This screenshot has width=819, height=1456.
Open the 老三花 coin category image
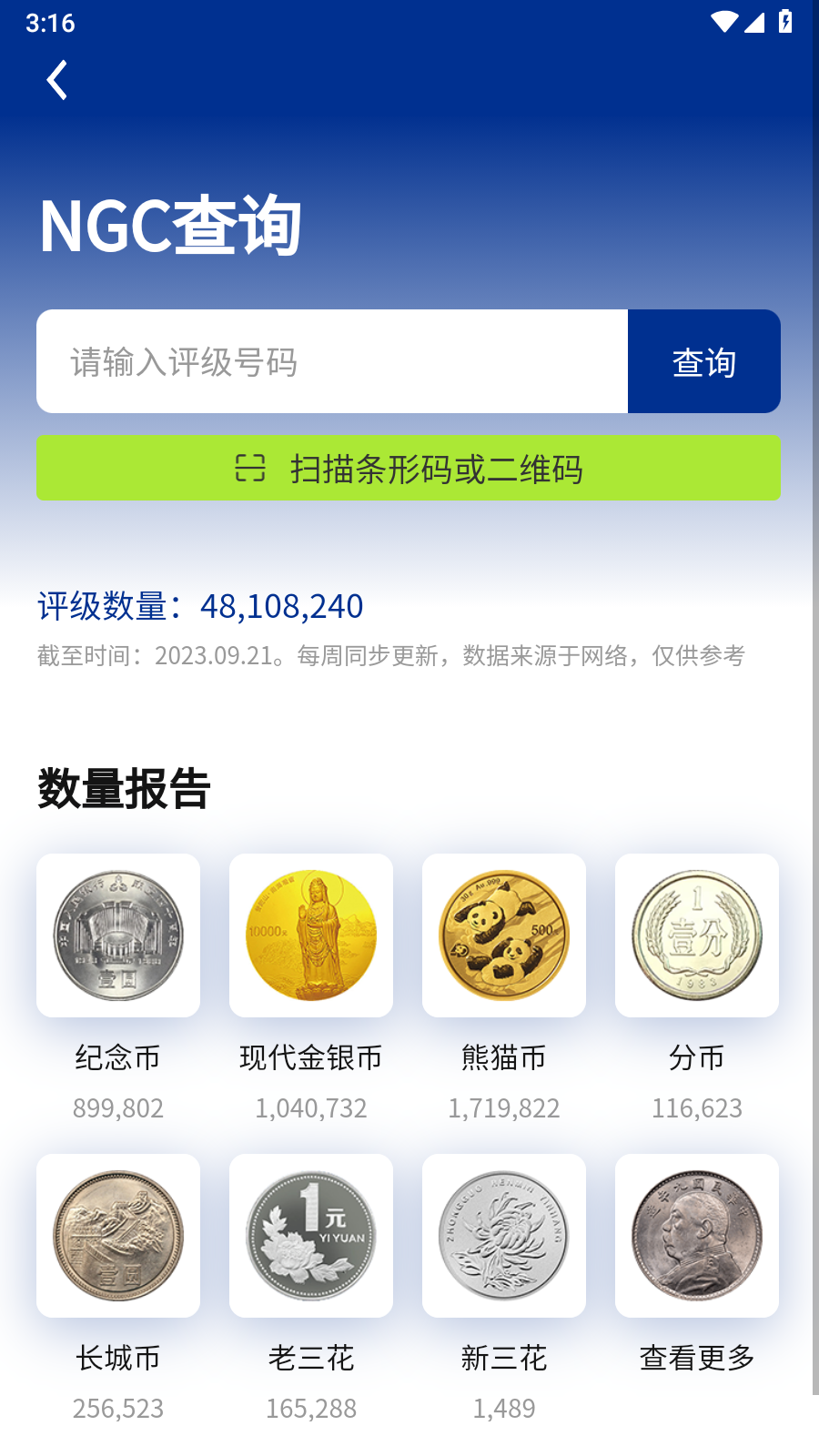tap(310, 1235)
